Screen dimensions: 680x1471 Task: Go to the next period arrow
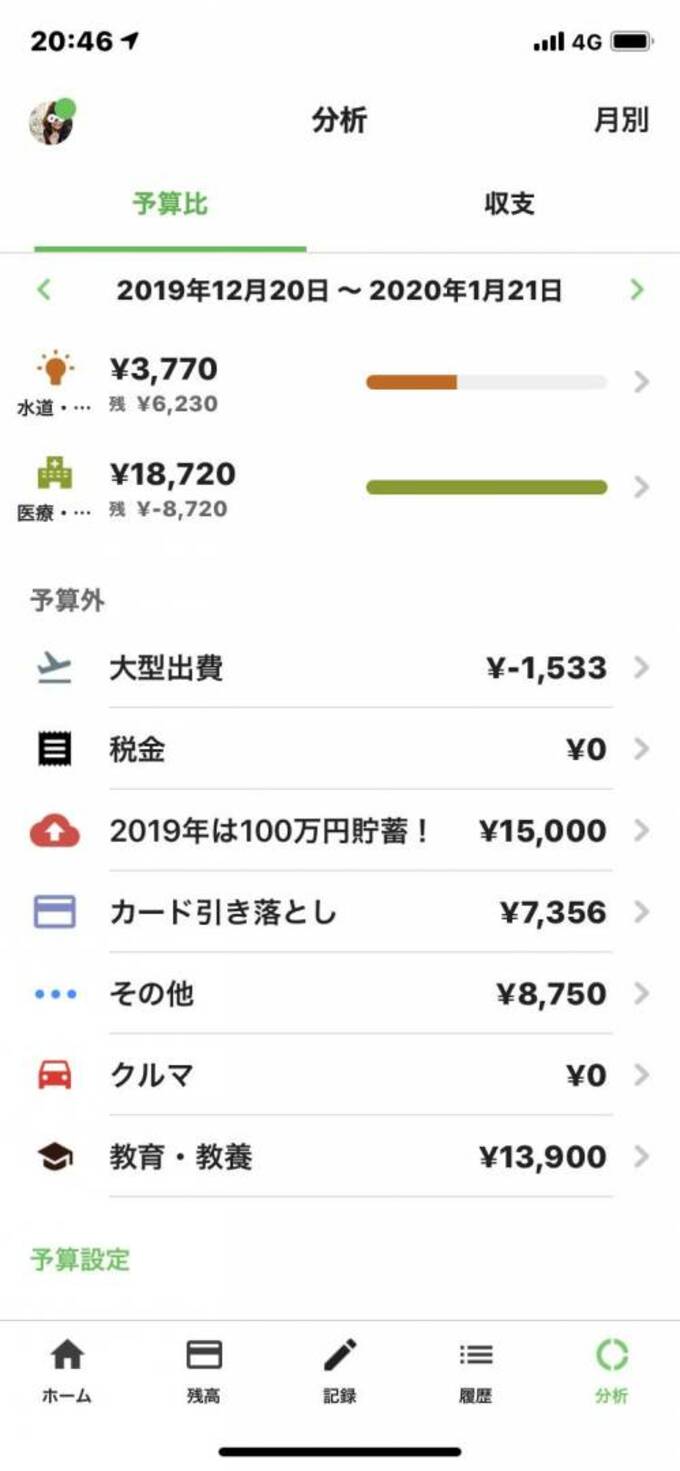point(637,291)
